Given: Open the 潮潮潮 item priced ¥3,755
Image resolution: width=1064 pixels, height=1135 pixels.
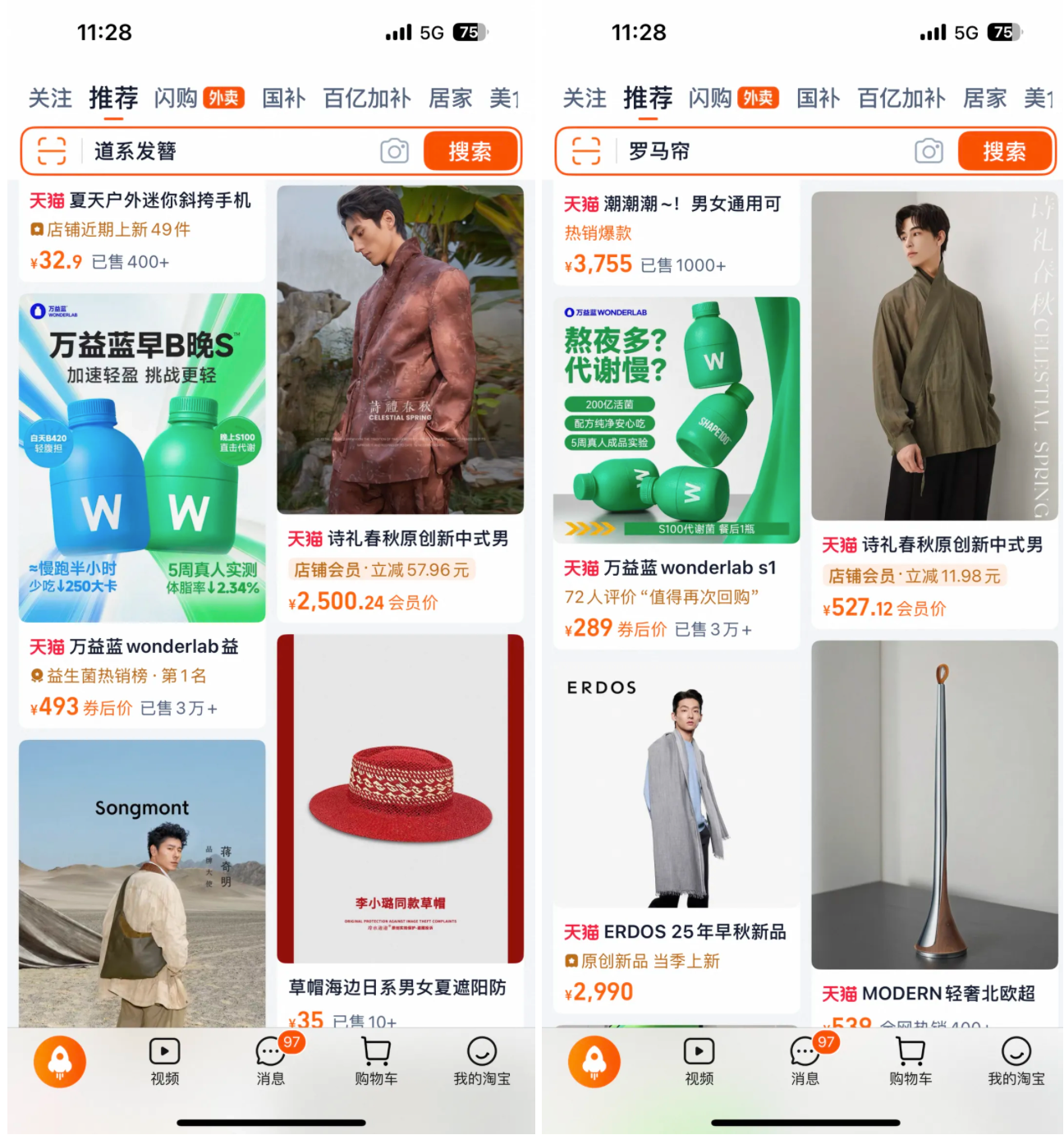Looking at the screenshot, I should 676,234.
